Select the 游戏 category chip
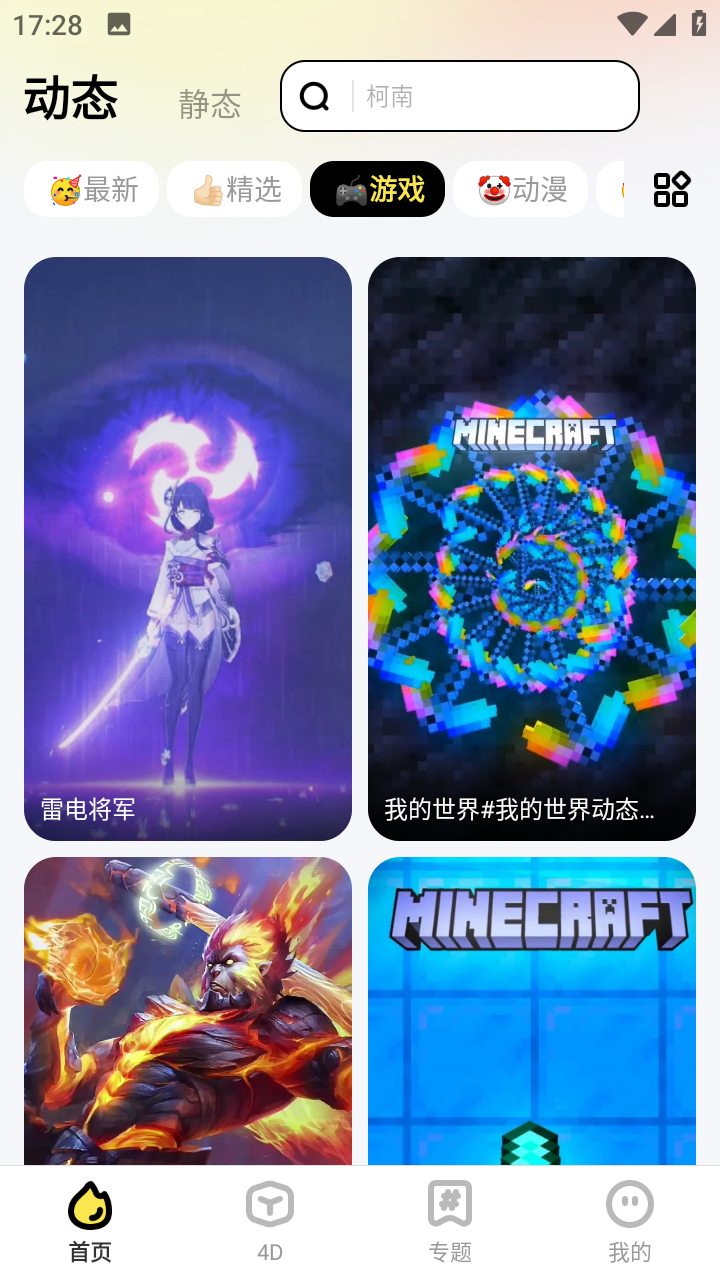Image resolution: width=720 pixels, height=1280 pixels. pos(377,189)
